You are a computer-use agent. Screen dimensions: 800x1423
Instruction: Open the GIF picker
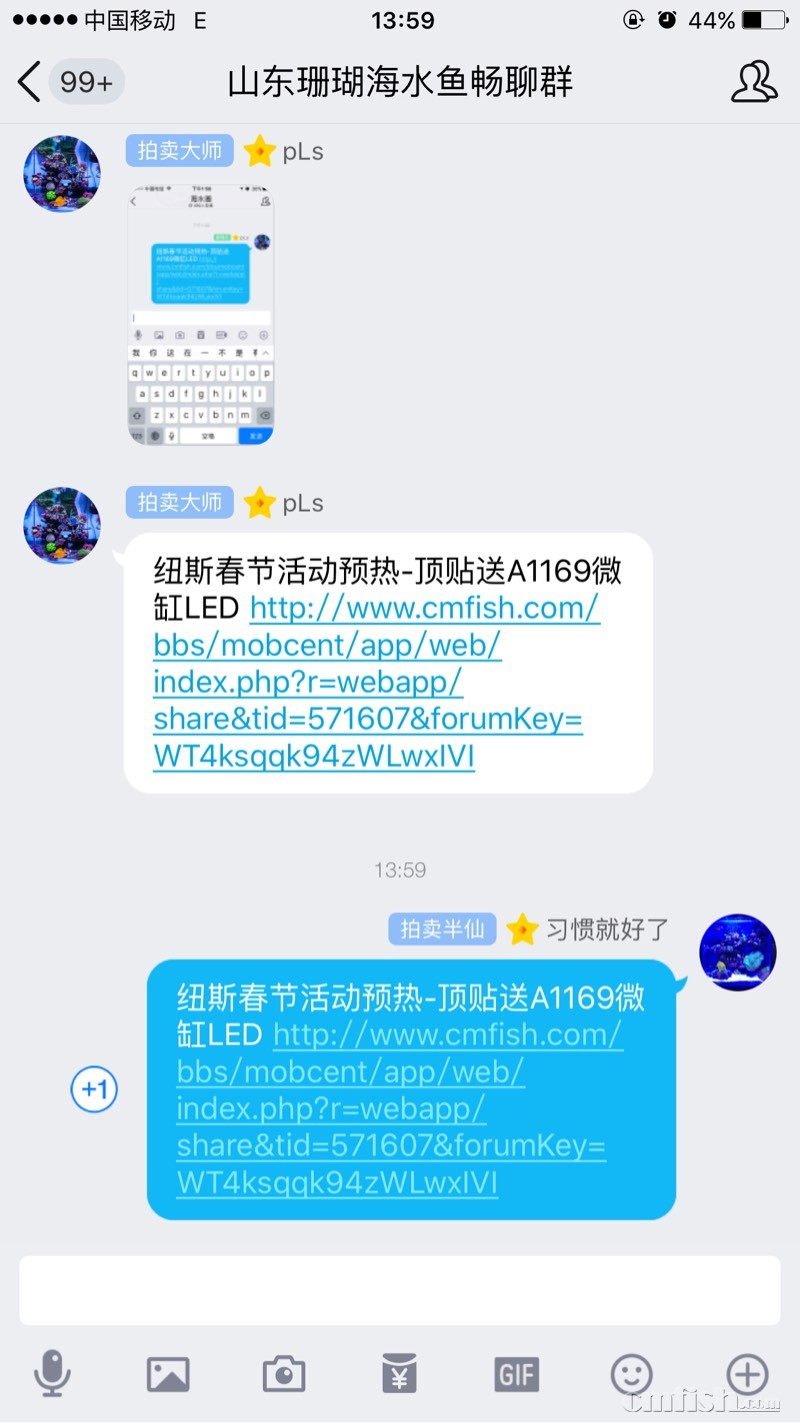point(516,1375)
